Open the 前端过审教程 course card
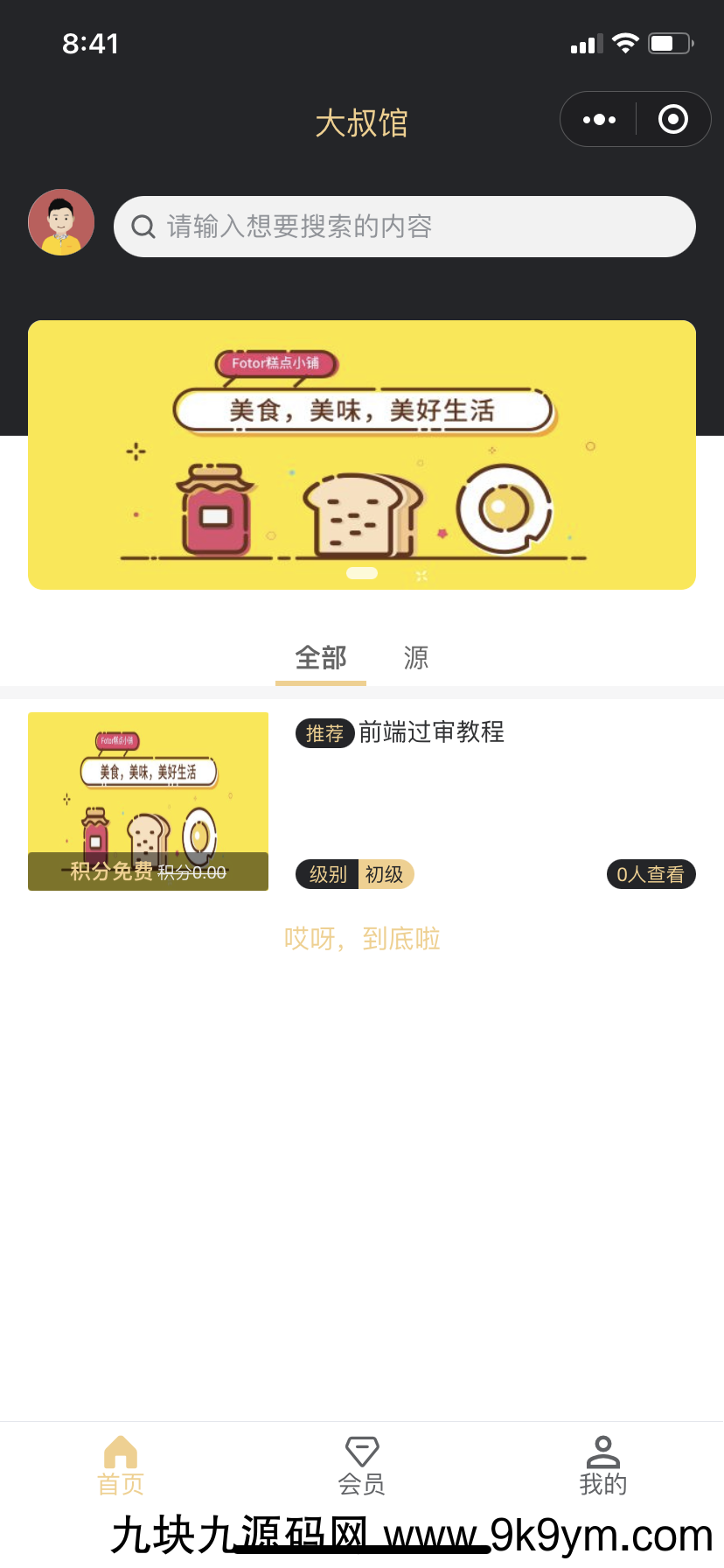Image resolution: width=724 pixels, height=1568 pixels. (362, 801)
